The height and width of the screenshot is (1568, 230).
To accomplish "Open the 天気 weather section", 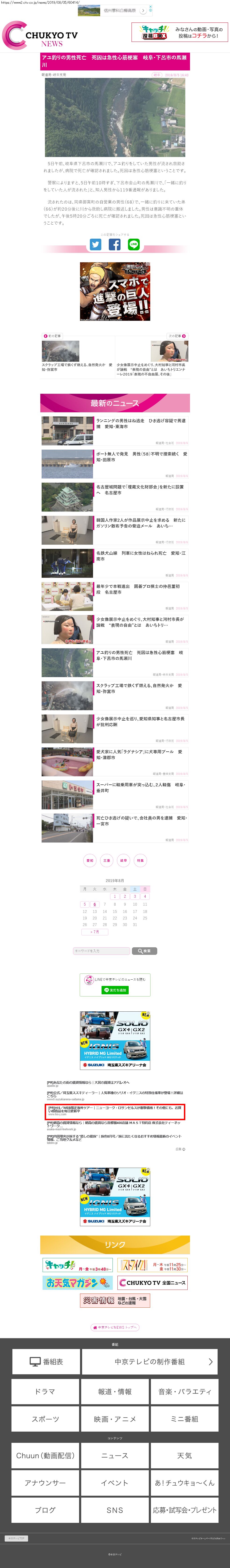I will [184, 1455].
